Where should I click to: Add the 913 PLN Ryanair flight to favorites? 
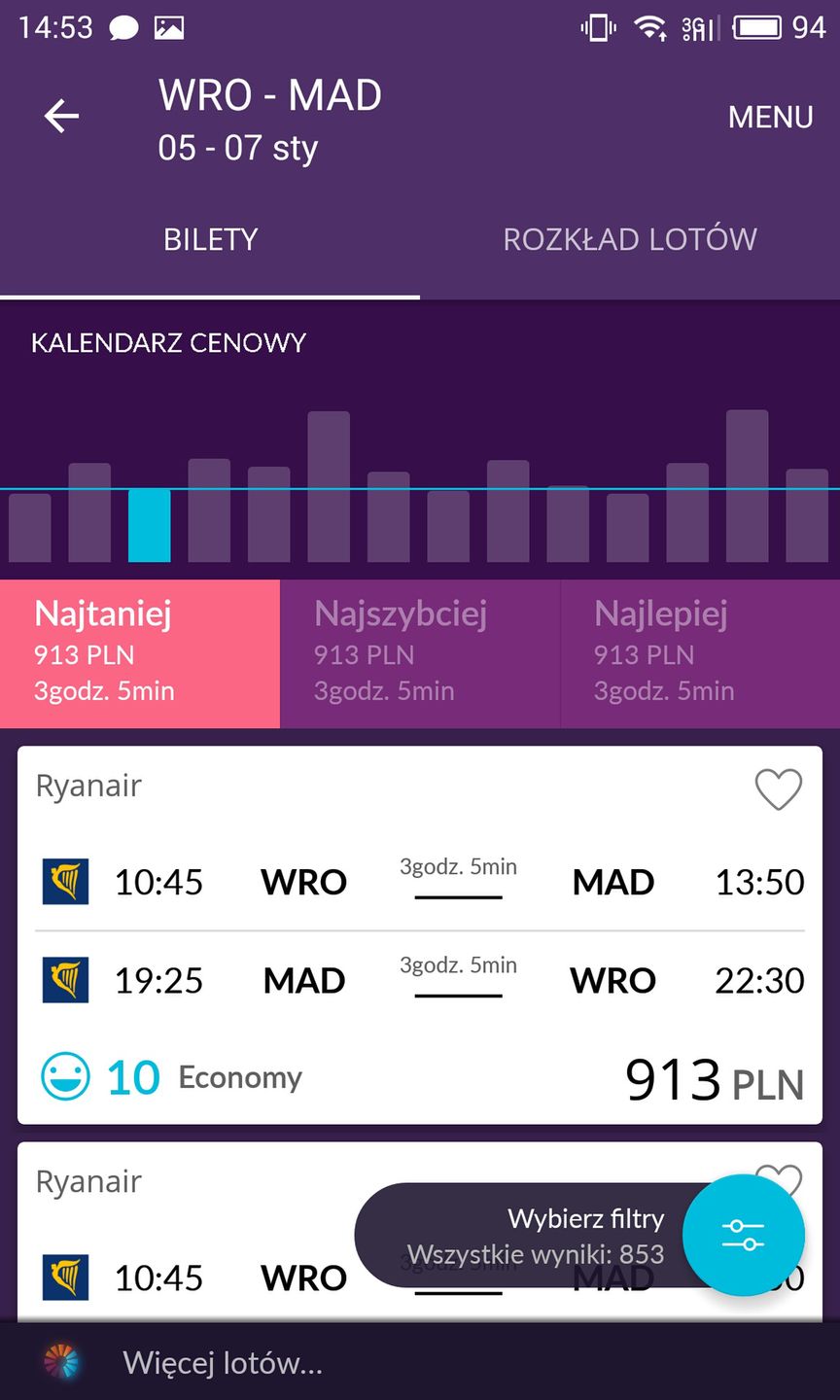(779, 788)
